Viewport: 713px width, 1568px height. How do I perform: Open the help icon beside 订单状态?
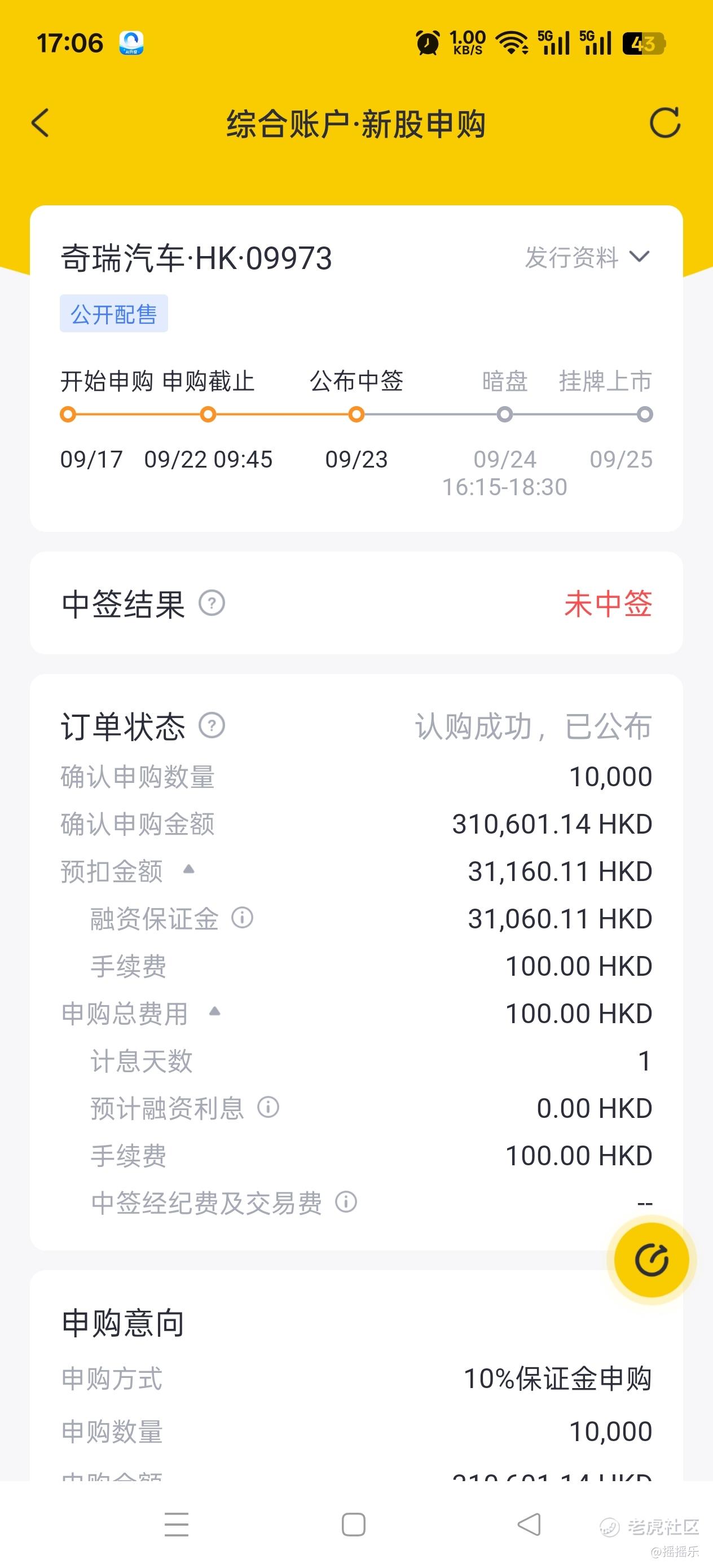[x=212, y=725]
